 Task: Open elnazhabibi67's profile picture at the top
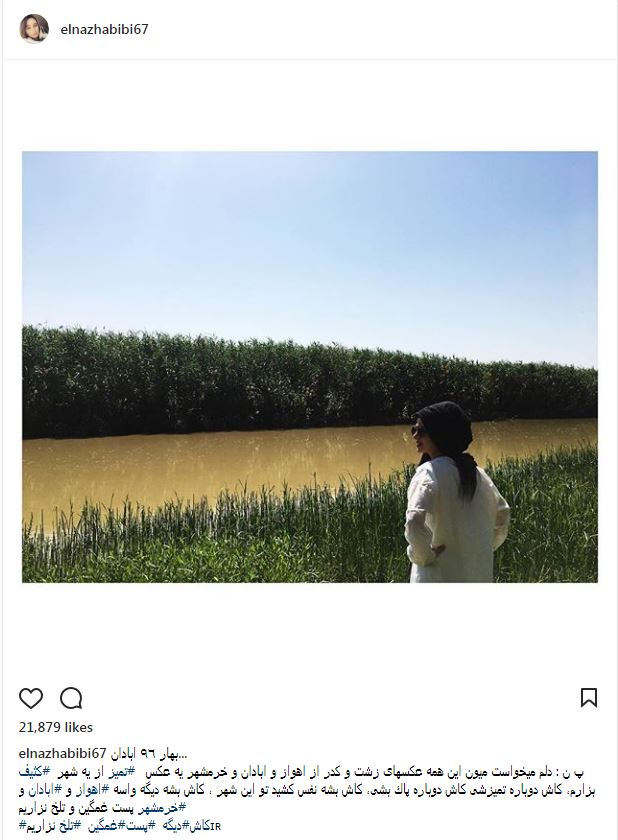click(33, 29)
